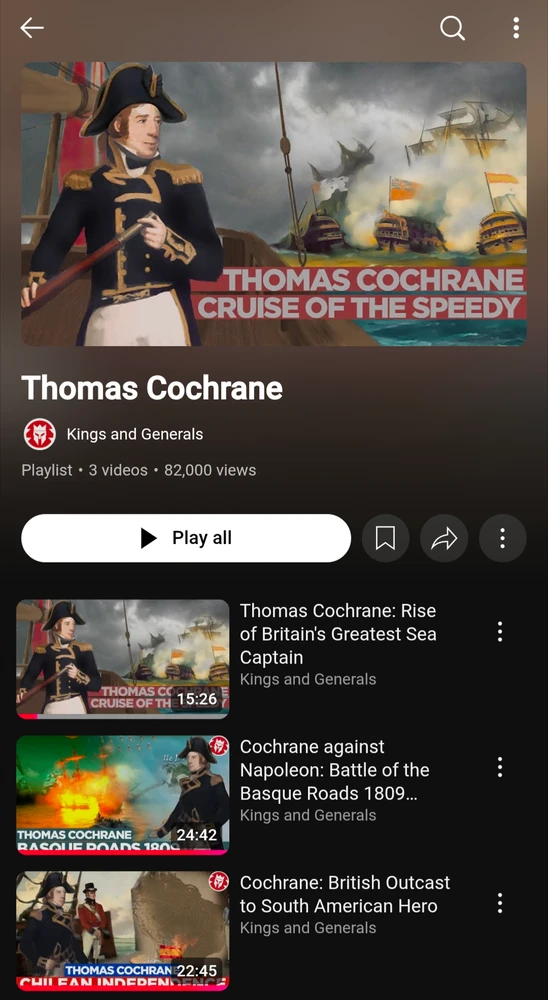Save this playlist to your library
Screen dimensions: 548x1000
385,538
